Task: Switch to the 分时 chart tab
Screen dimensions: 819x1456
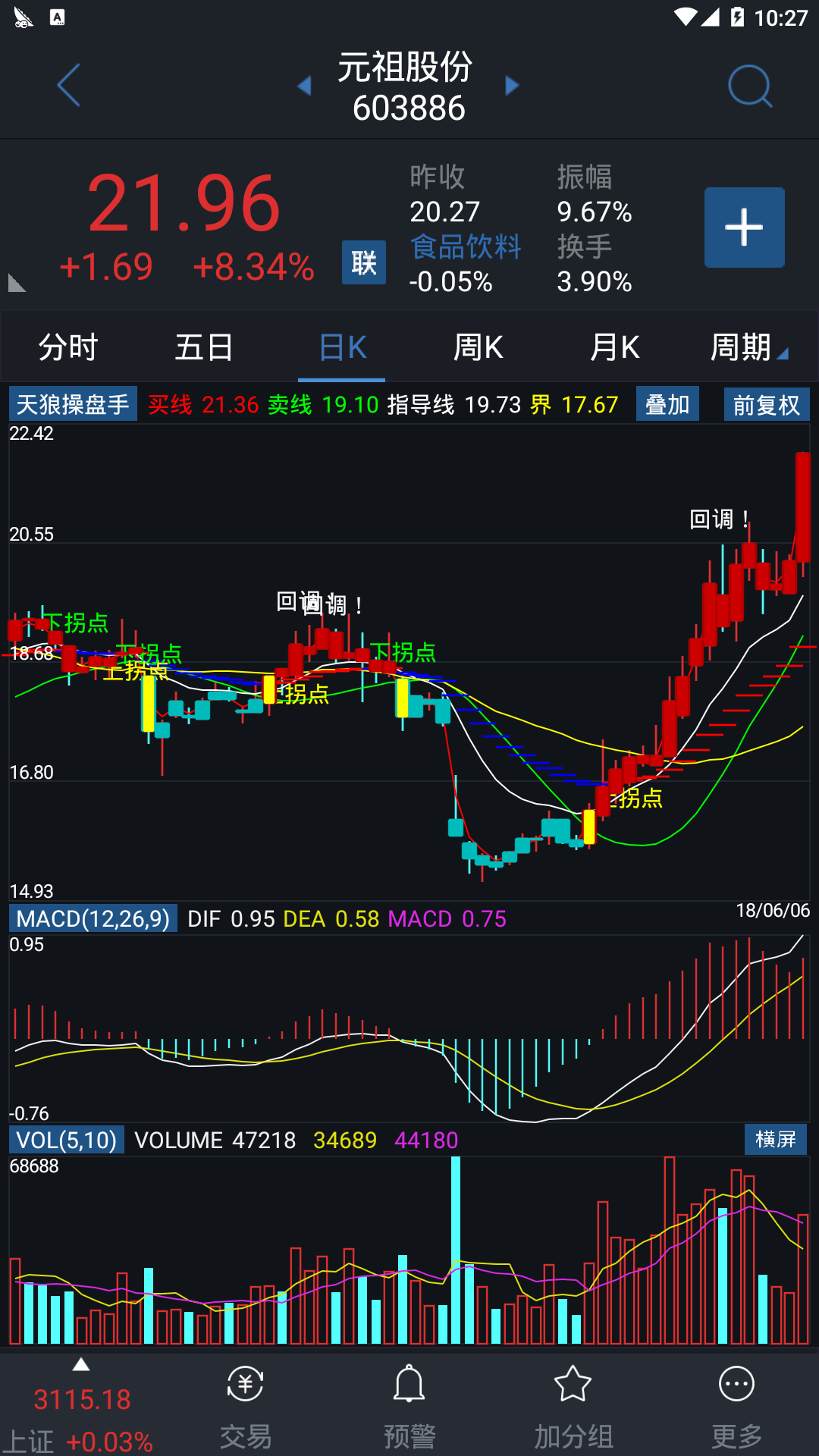Action: 68,347
